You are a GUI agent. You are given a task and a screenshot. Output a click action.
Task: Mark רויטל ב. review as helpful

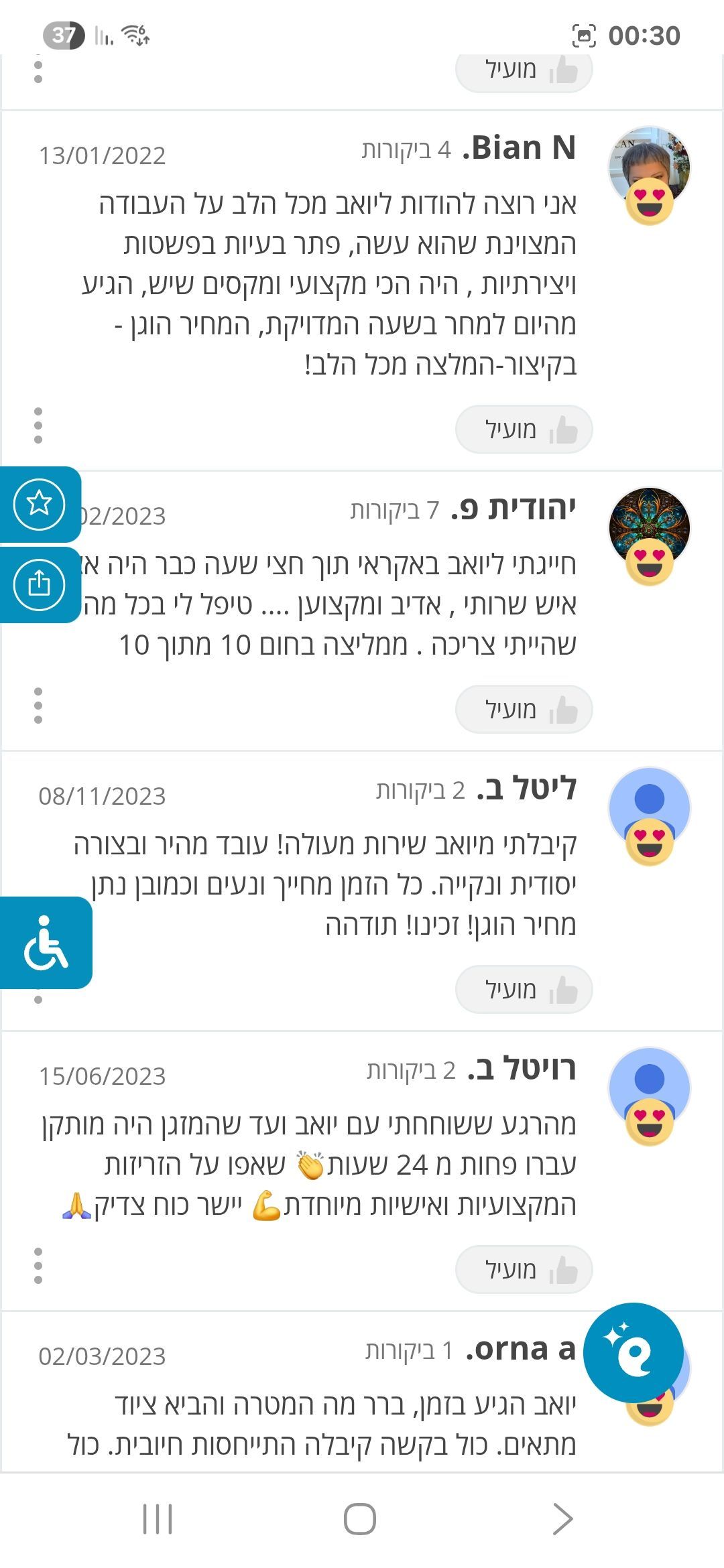point(524,1269)
